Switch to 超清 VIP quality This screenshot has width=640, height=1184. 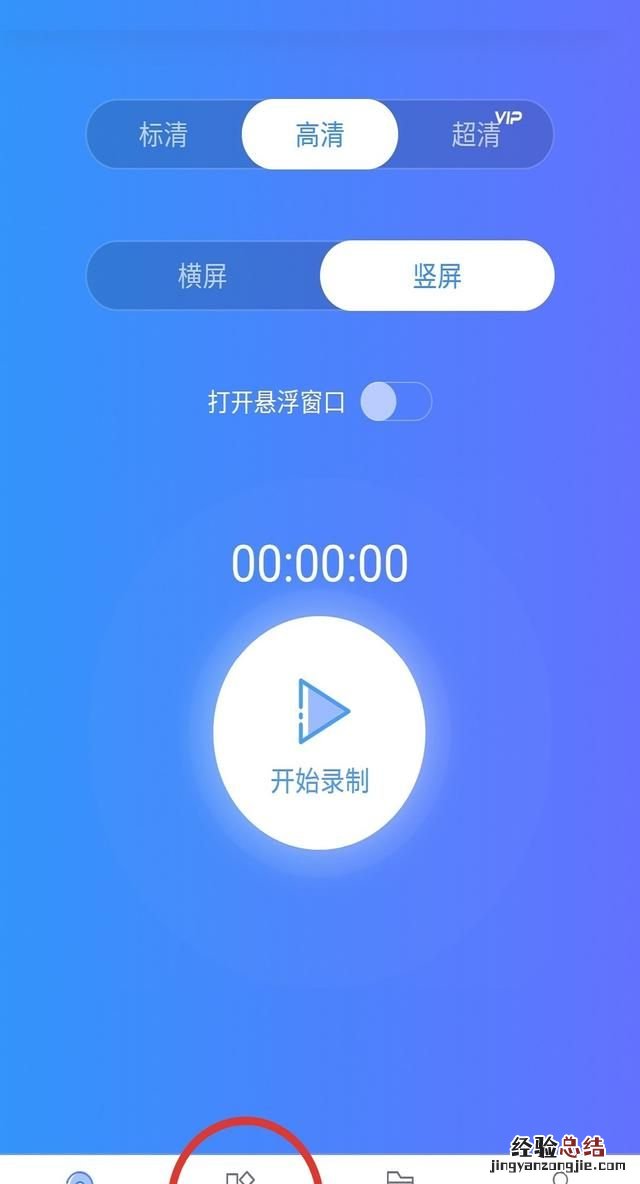point(478,135)
